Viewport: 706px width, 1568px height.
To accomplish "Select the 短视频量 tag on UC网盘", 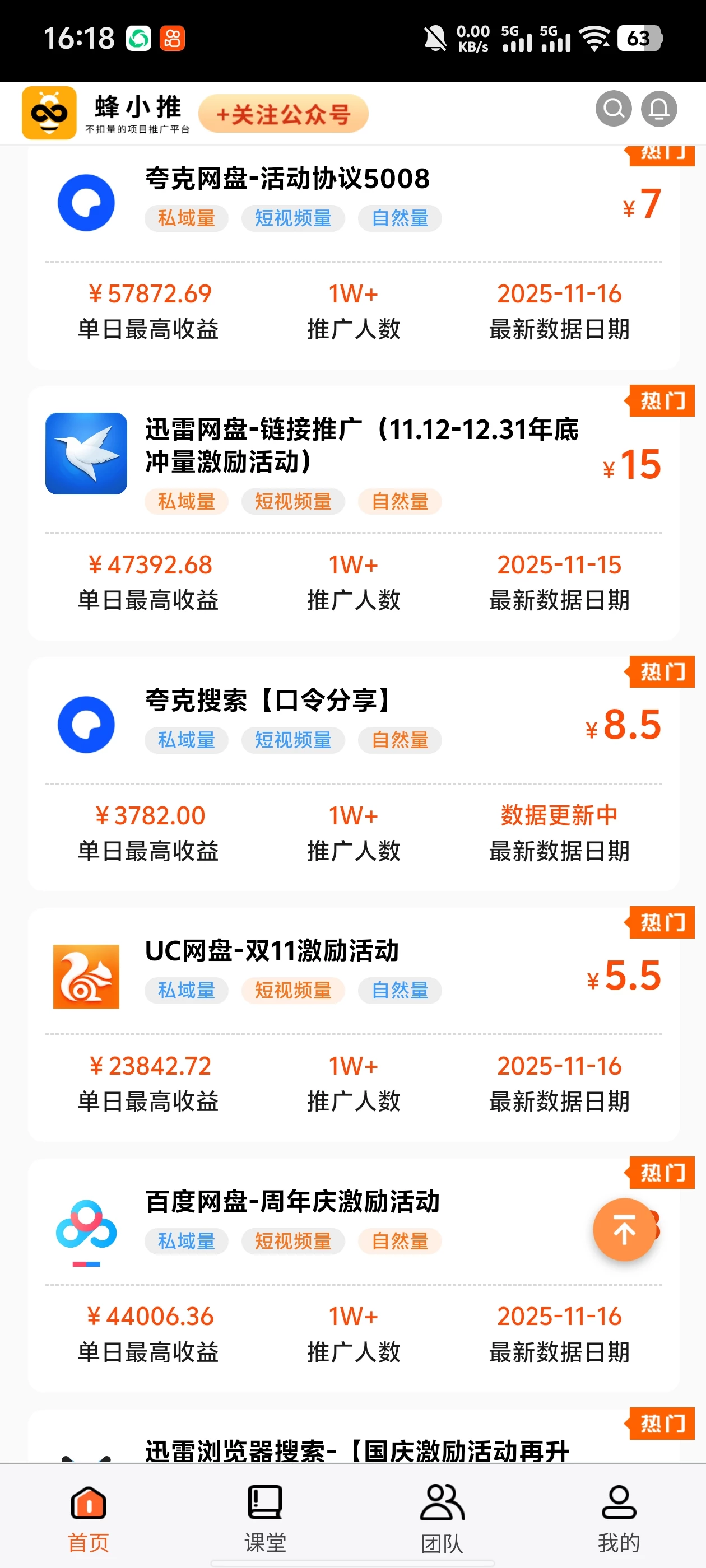I will point(292,990).
